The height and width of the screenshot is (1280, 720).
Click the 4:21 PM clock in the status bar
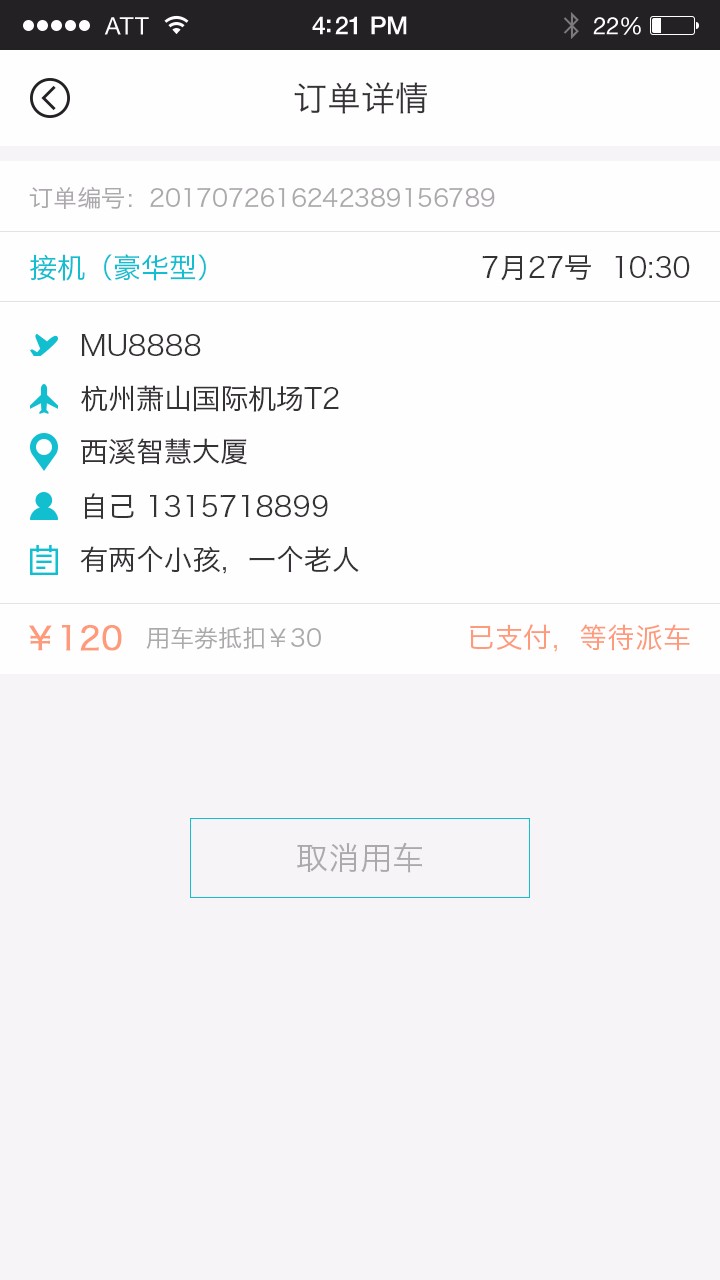coord(359,25)
